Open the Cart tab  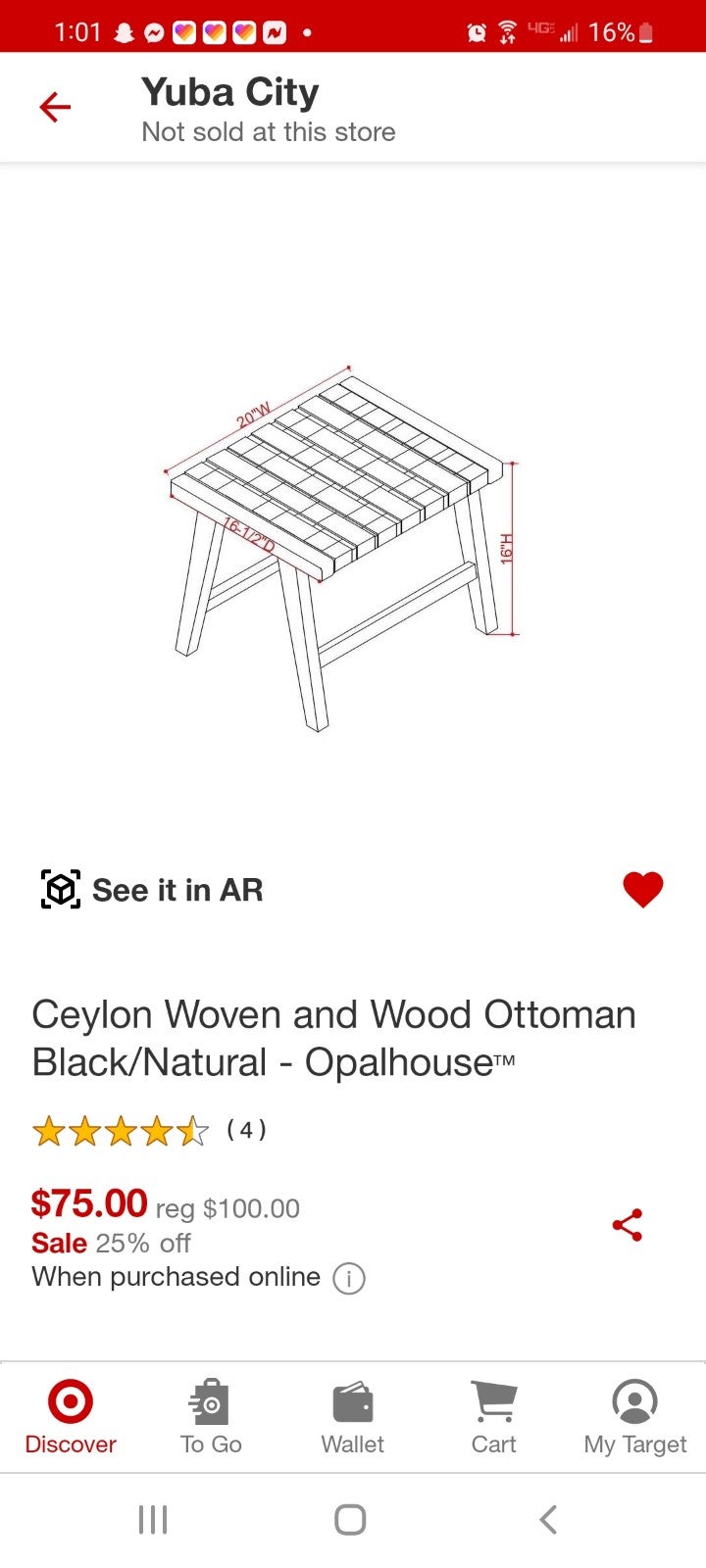pyautogui.click(x=494, y=1416)
